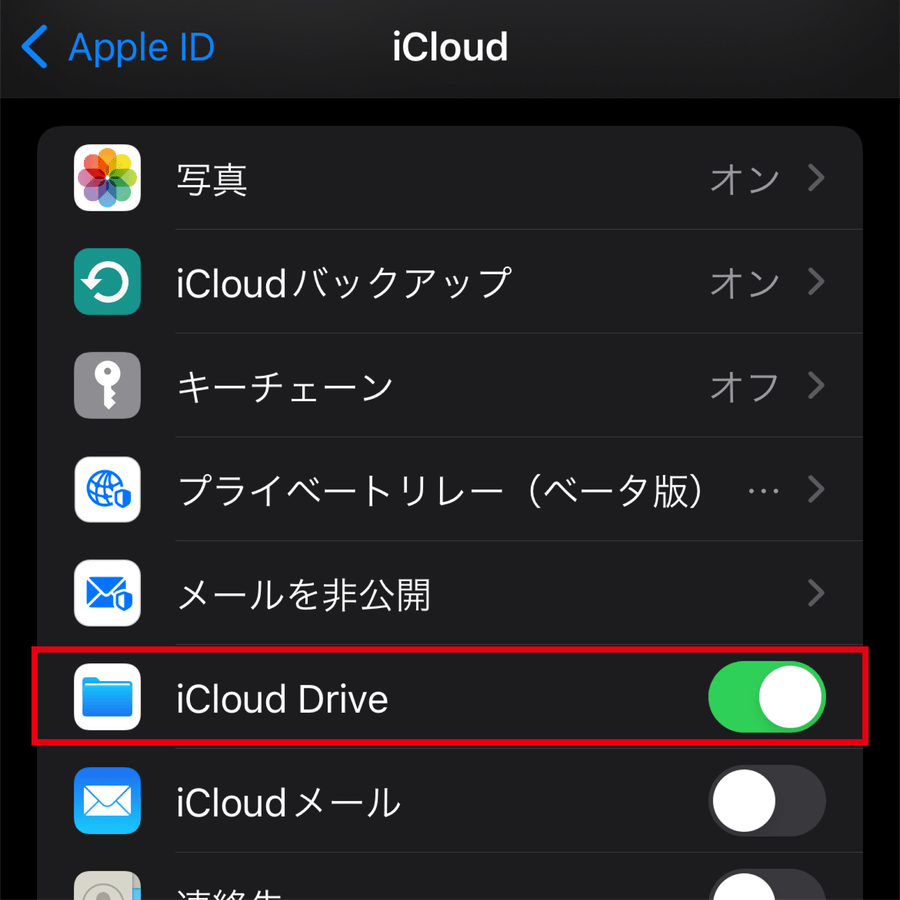Viewport: 900px width, 900px height.
Task: Enable the iCloudメール switch
Action: [766, 801]
